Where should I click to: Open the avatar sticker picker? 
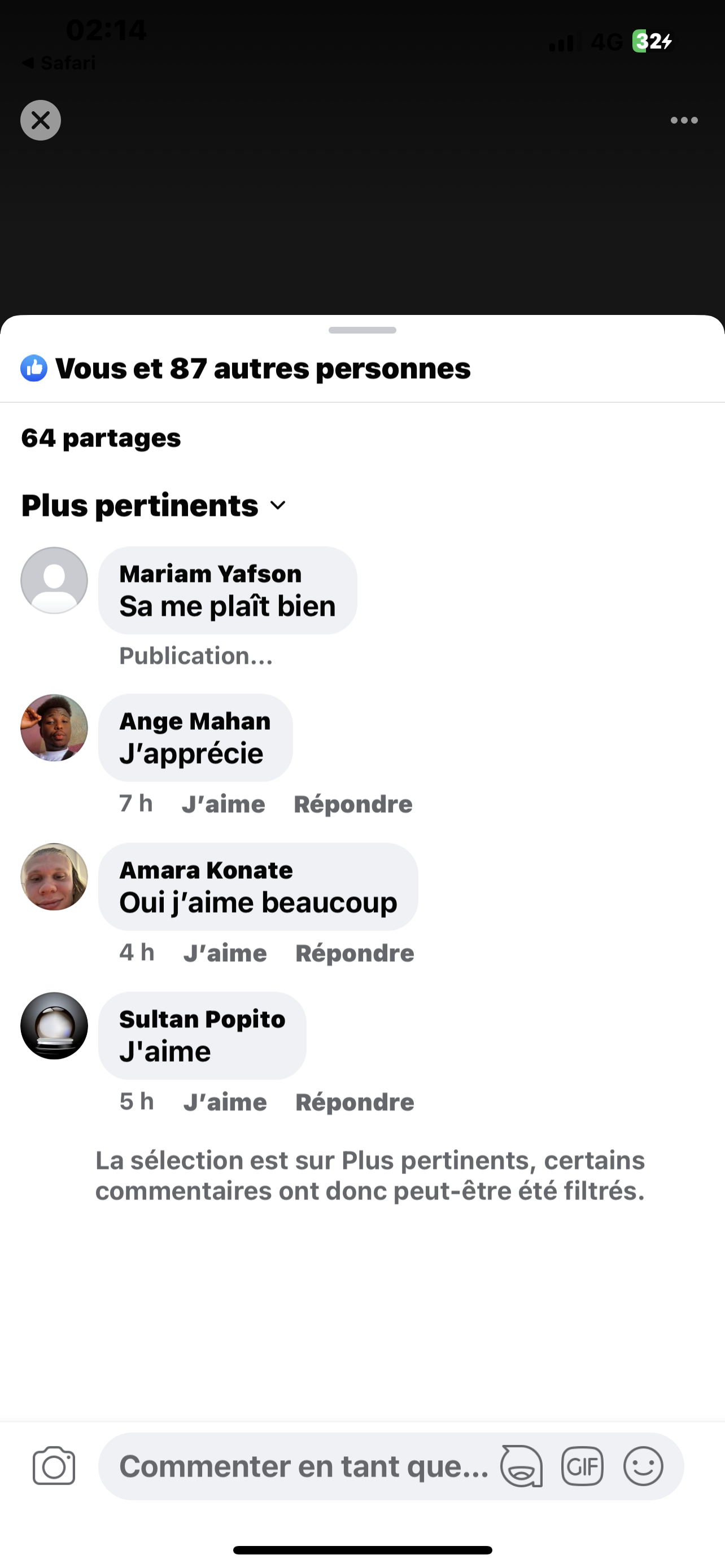[x=521, y=1466]
